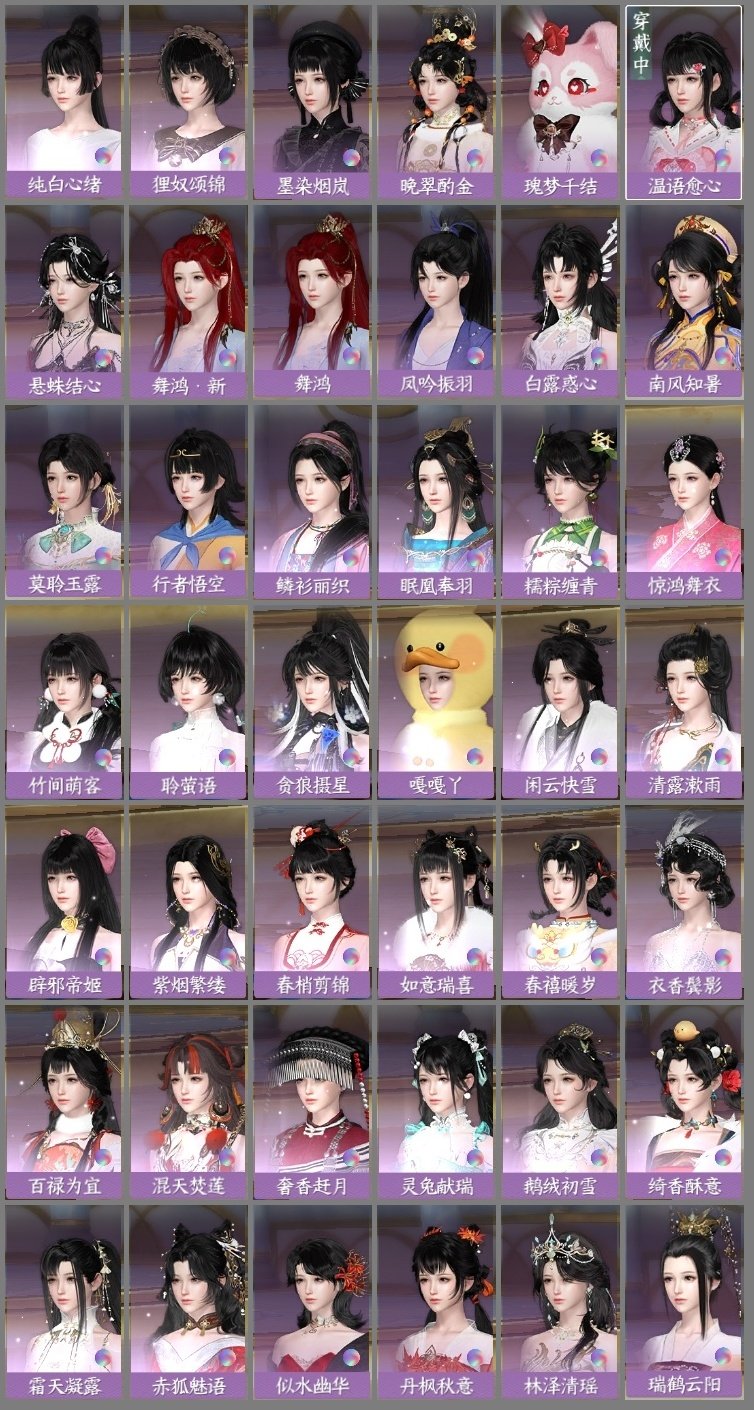Select the 墨染烟岚 hairstyle
Image resolution: width=754 pixels, height=1410 pixels.
click(314, 90)
